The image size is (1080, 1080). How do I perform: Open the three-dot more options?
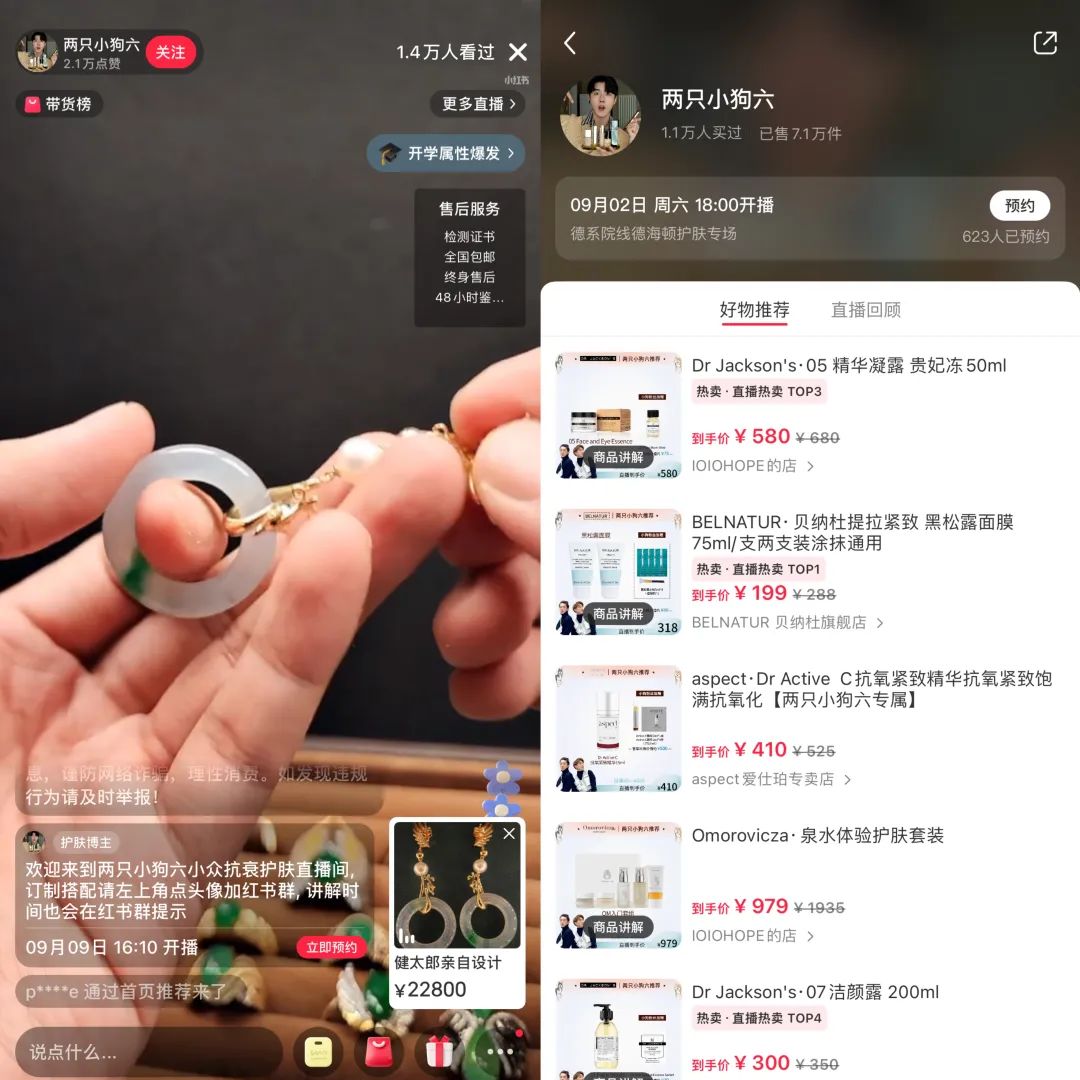click(499, 1052)
